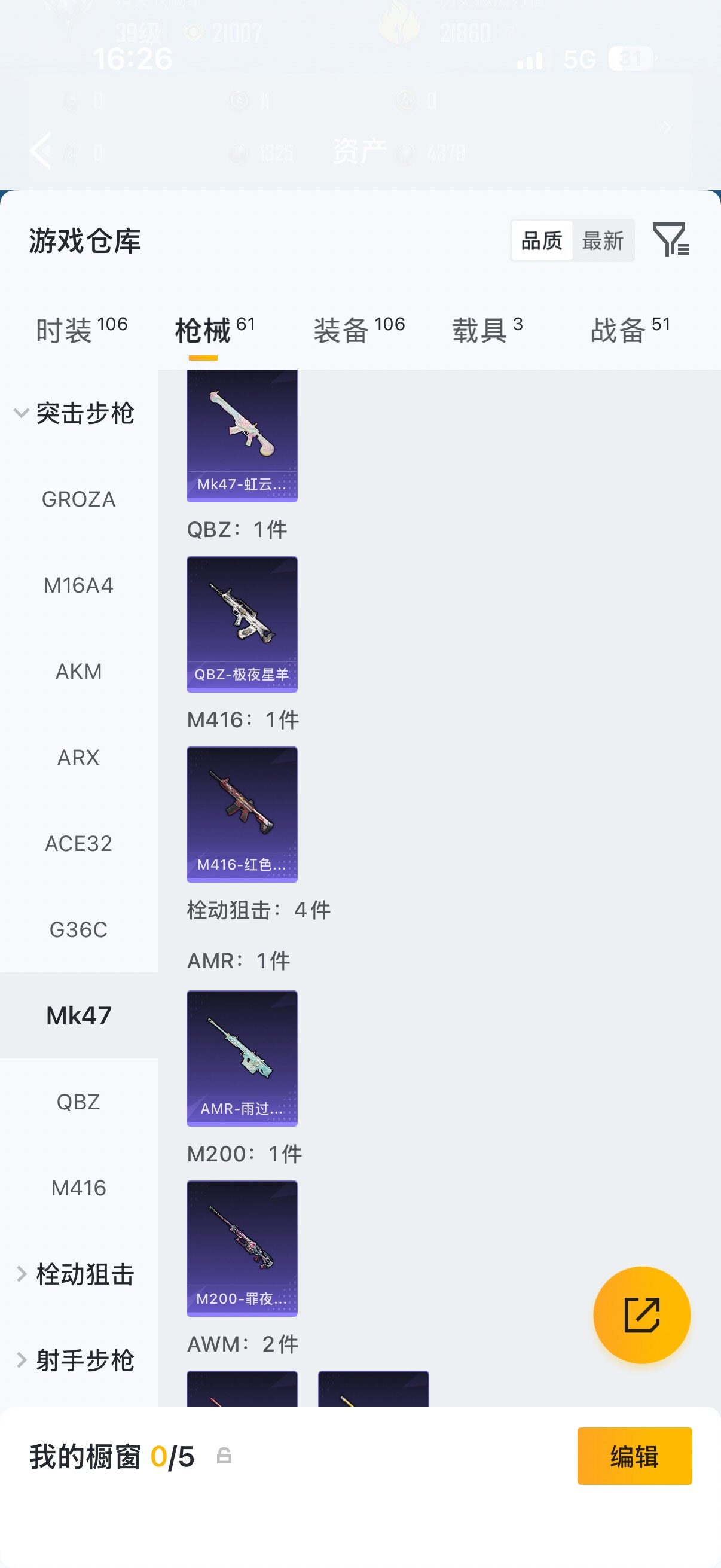721x1568 pixels.
Task: Tap 编辑 to edit my showcase
Action: pos(634,1456)
